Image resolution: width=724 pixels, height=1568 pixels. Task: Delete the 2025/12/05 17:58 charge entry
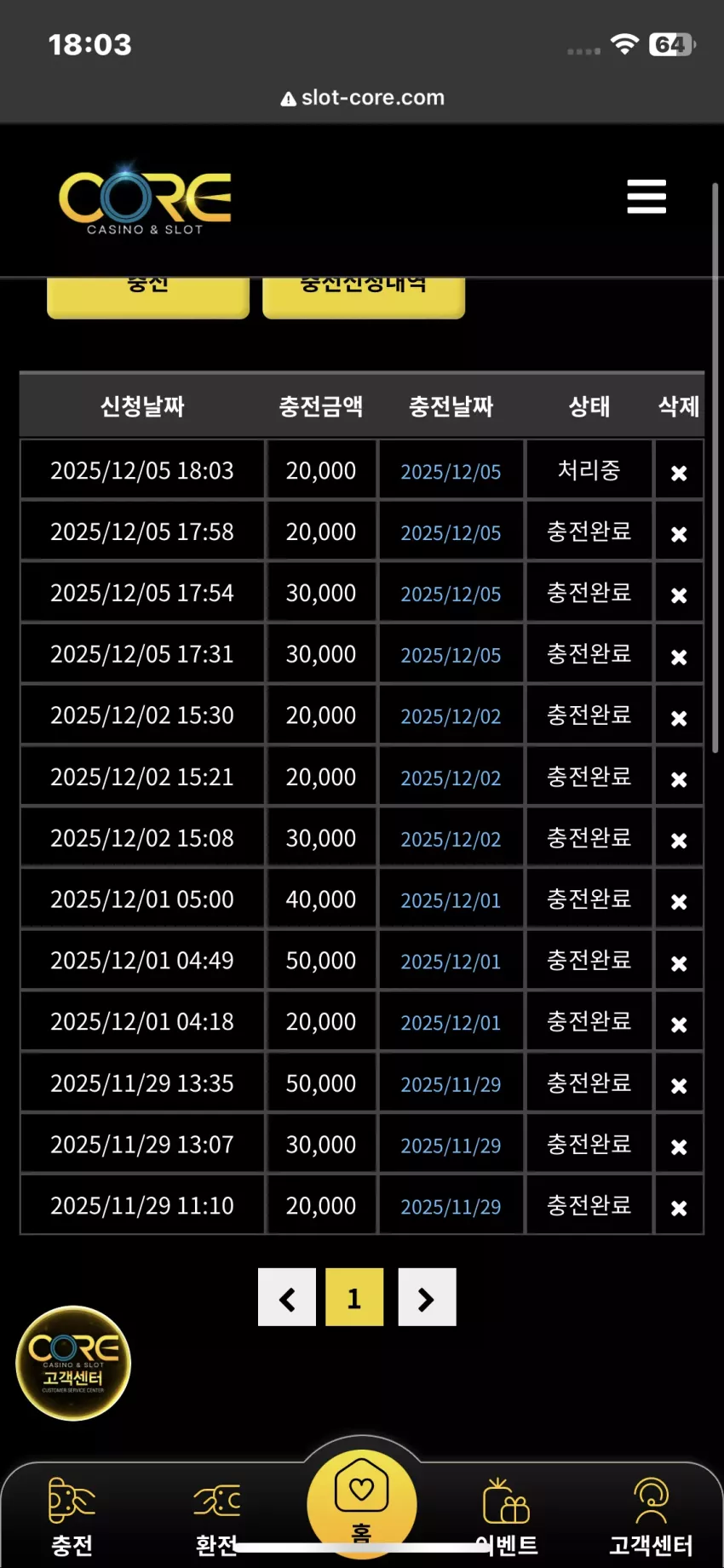point(679,534)
